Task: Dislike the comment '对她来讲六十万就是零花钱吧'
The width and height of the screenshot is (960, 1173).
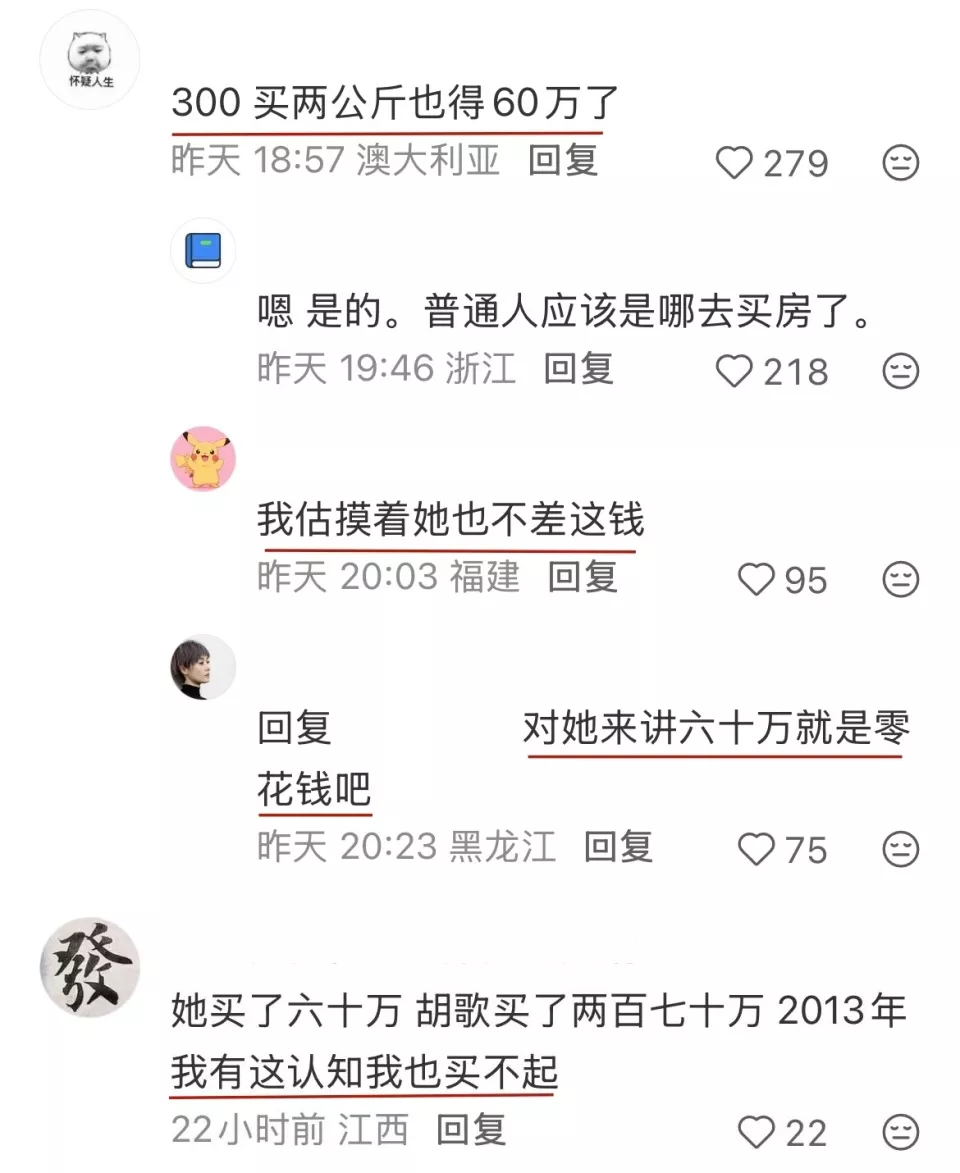Action: pos(900,850)
